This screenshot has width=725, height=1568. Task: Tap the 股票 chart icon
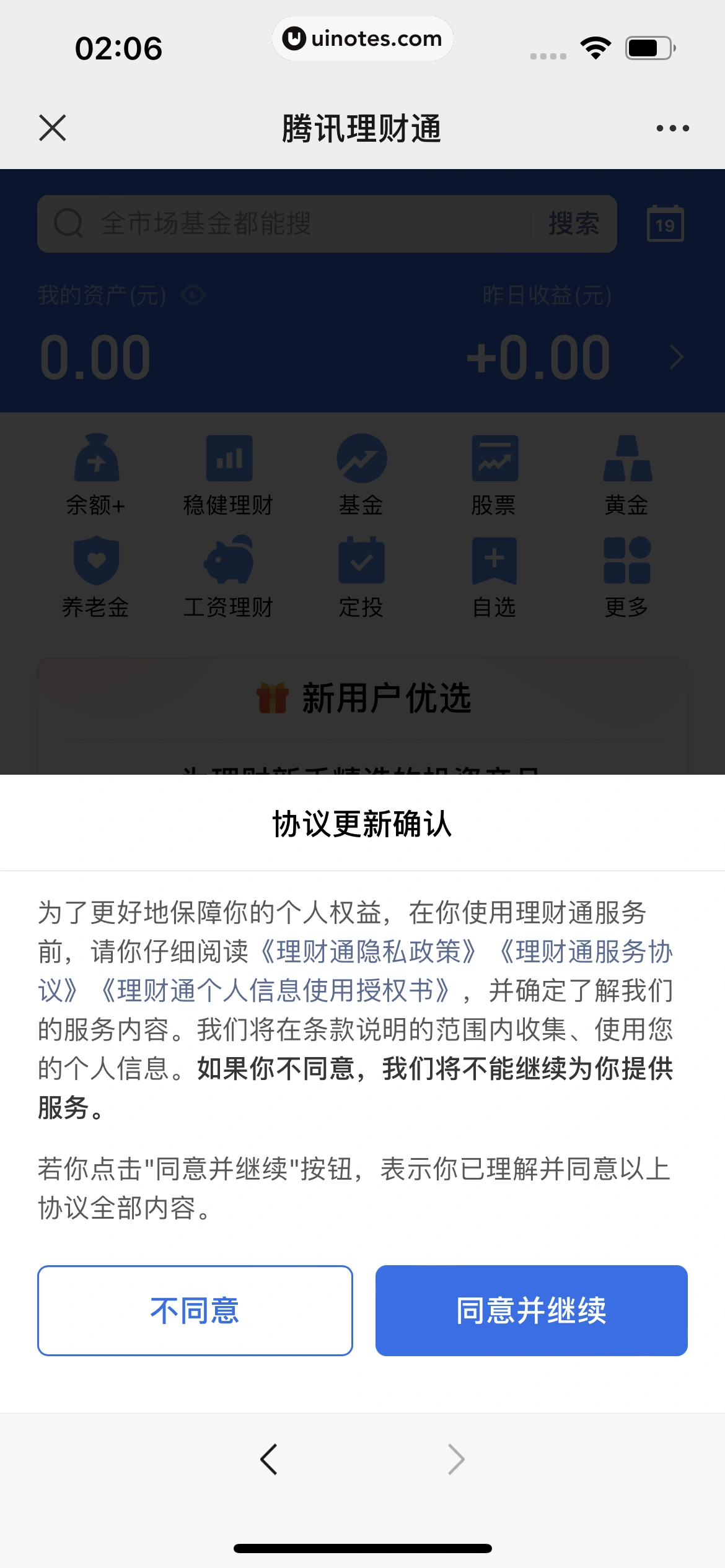pos(495,458)
